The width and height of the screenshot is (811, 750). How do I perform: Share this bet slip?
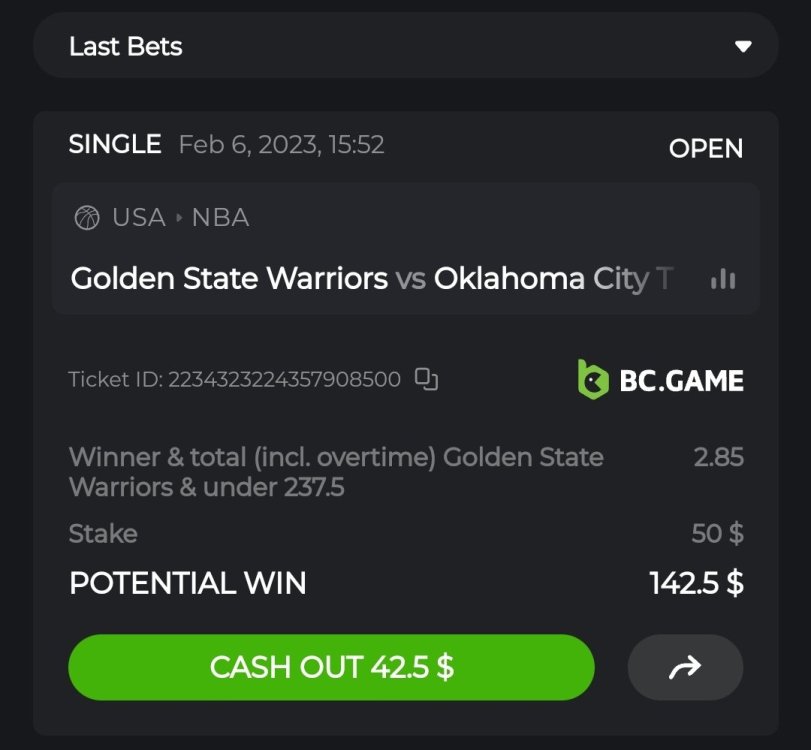685,667
